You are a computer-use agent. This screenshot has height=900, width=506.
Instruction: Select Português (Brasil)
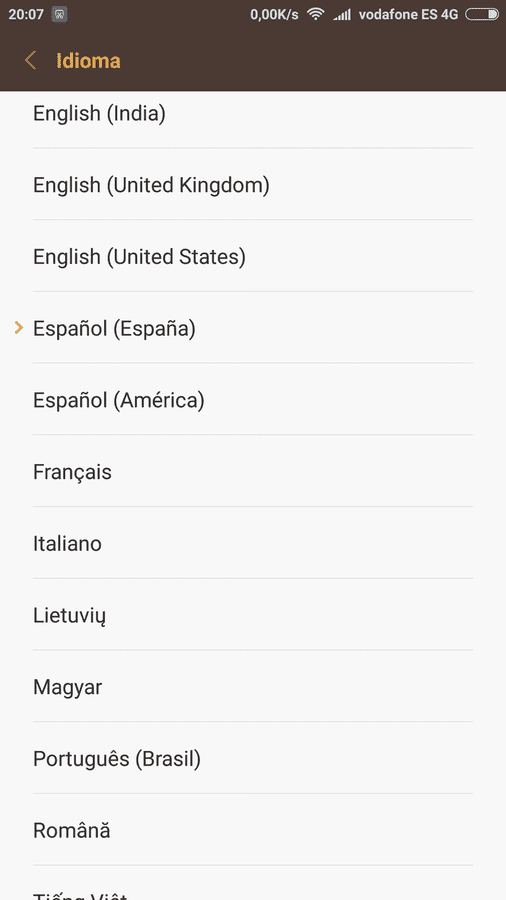253,759
